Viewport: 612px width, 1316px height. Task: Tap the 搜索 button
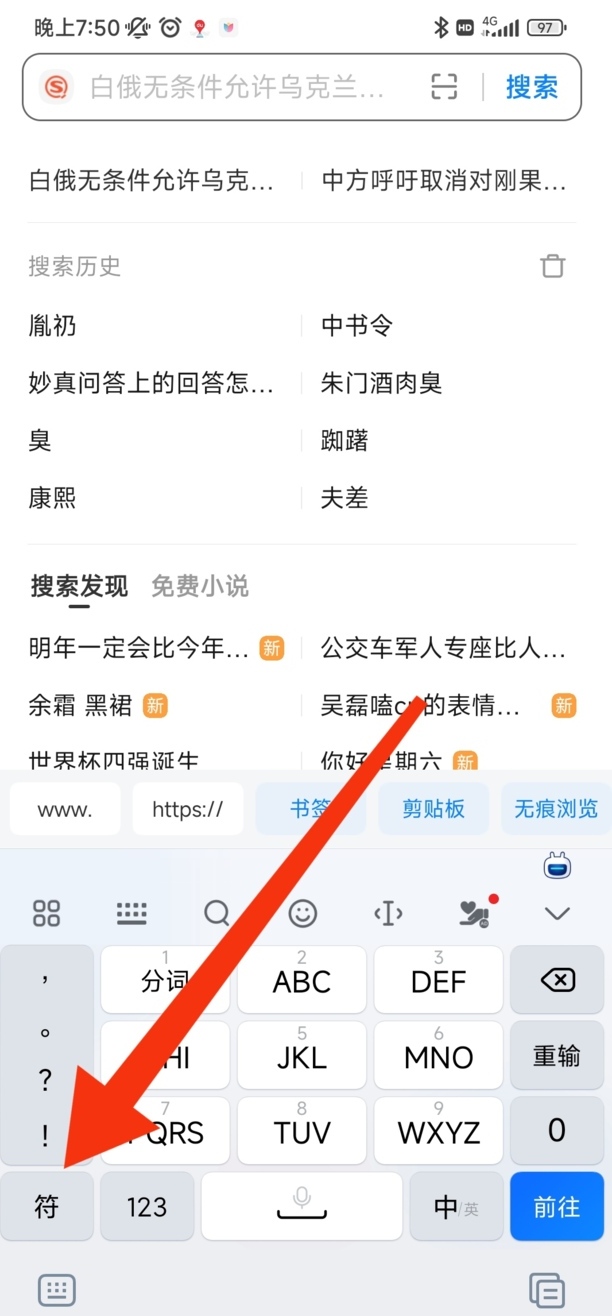coord(531,87)
